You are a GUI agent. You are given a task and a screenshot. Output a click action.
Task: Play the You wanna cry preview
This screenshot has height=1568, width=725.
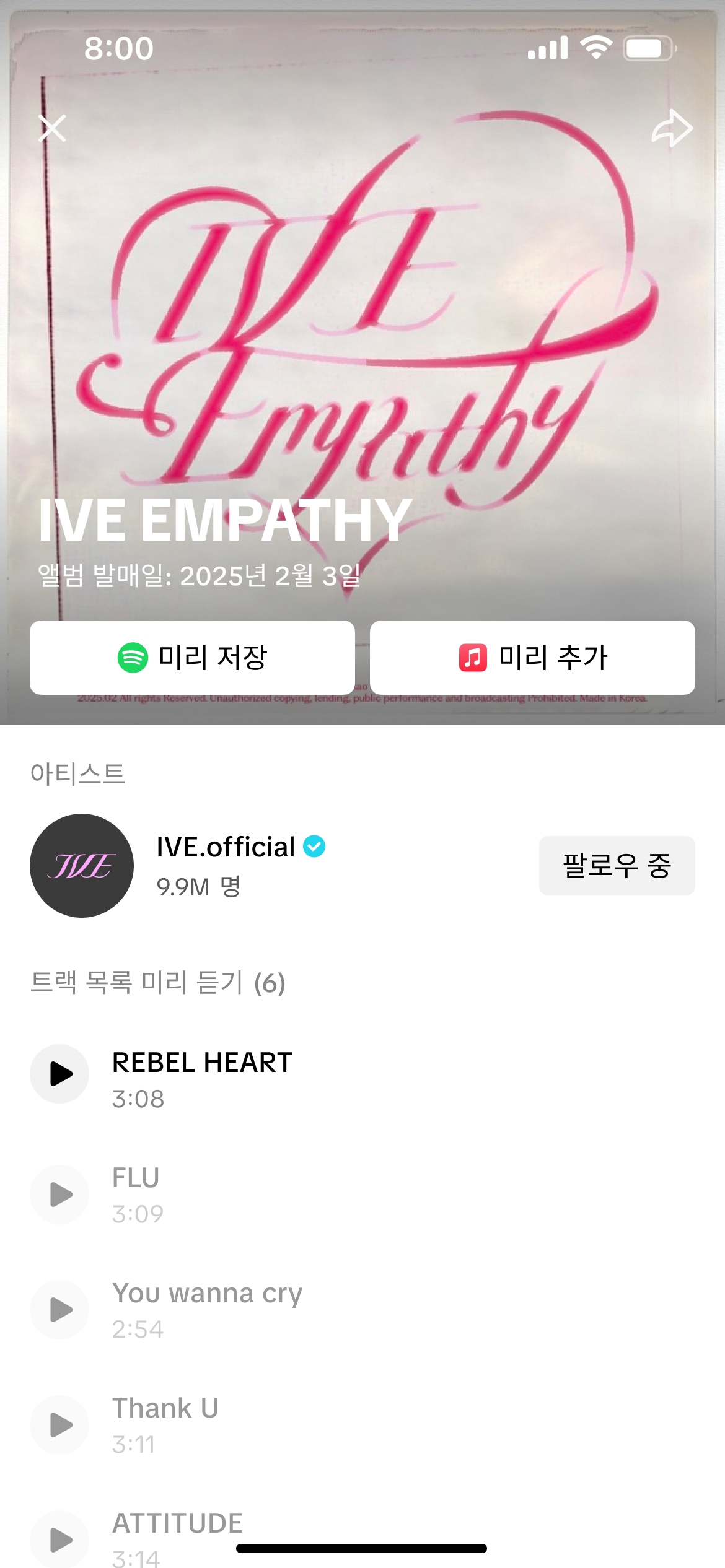[x=60, y=1310]
